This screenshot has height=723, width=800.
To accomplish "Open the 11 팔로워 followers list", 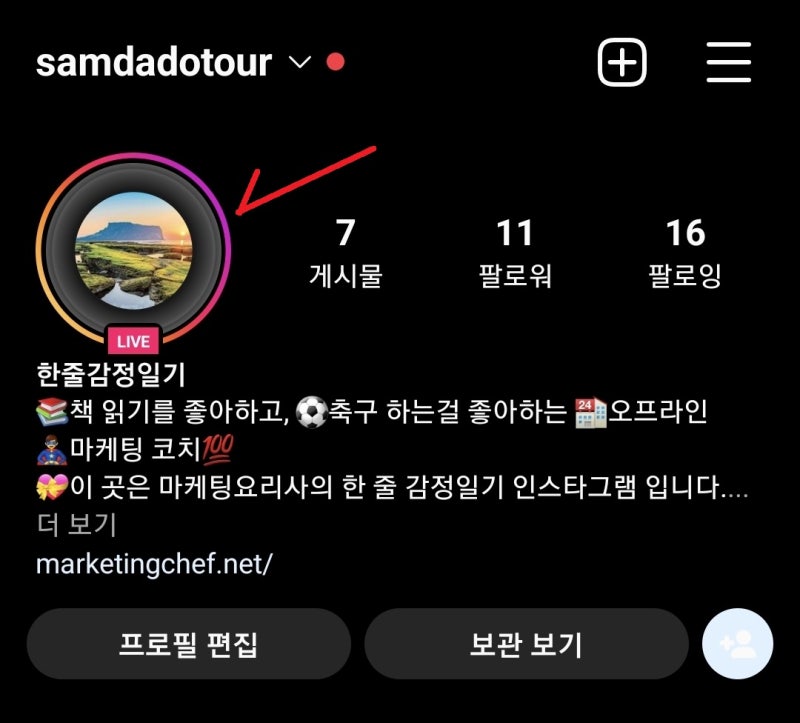I will [515, 252].
